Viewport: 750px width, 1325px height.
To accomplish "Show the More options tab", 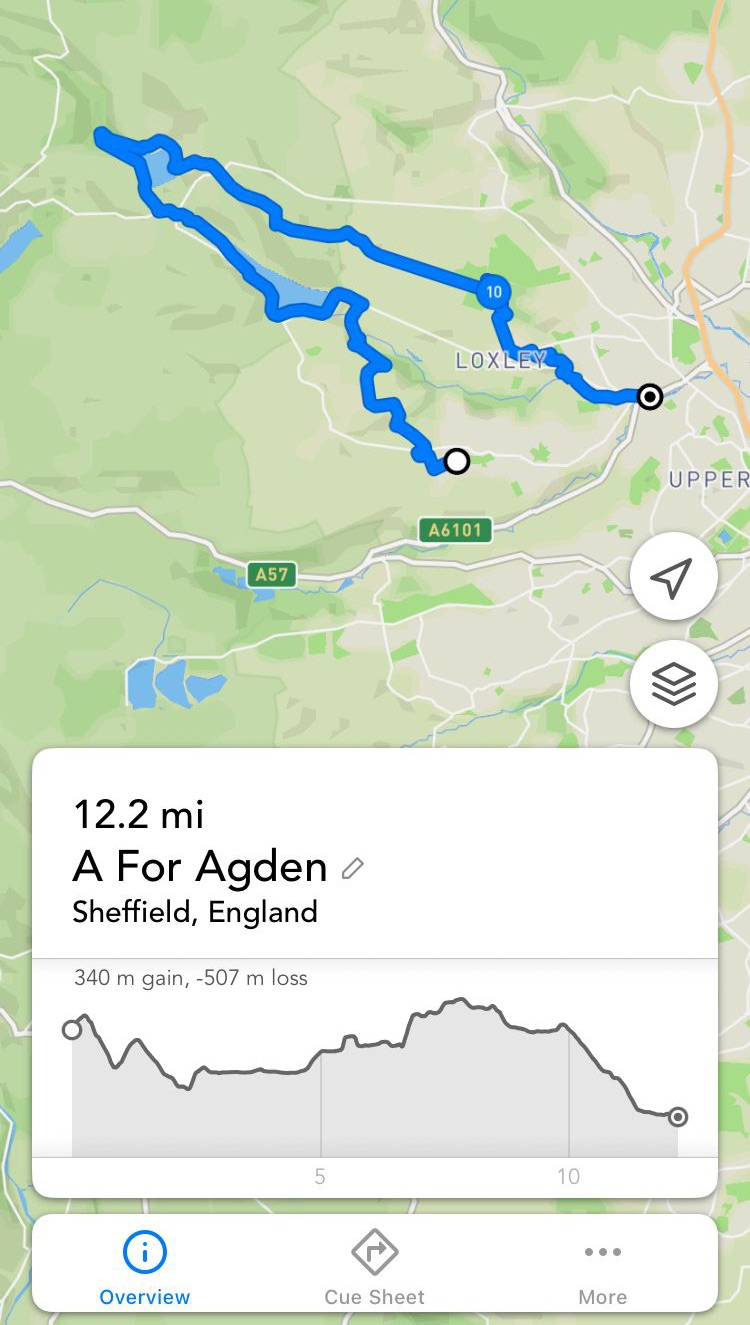I will [x=602, y=1267].
